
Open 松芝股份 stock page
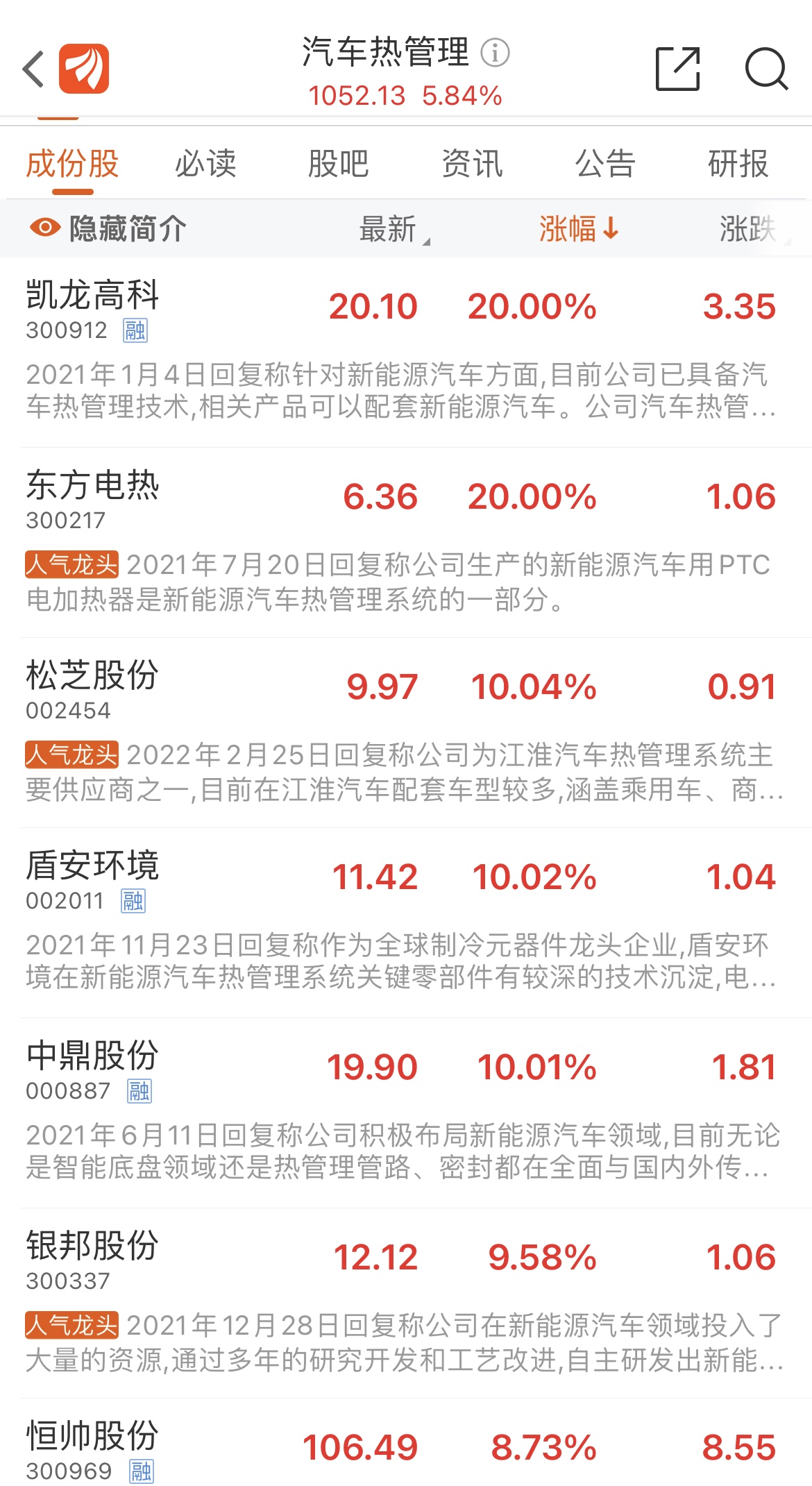[92, 676]
